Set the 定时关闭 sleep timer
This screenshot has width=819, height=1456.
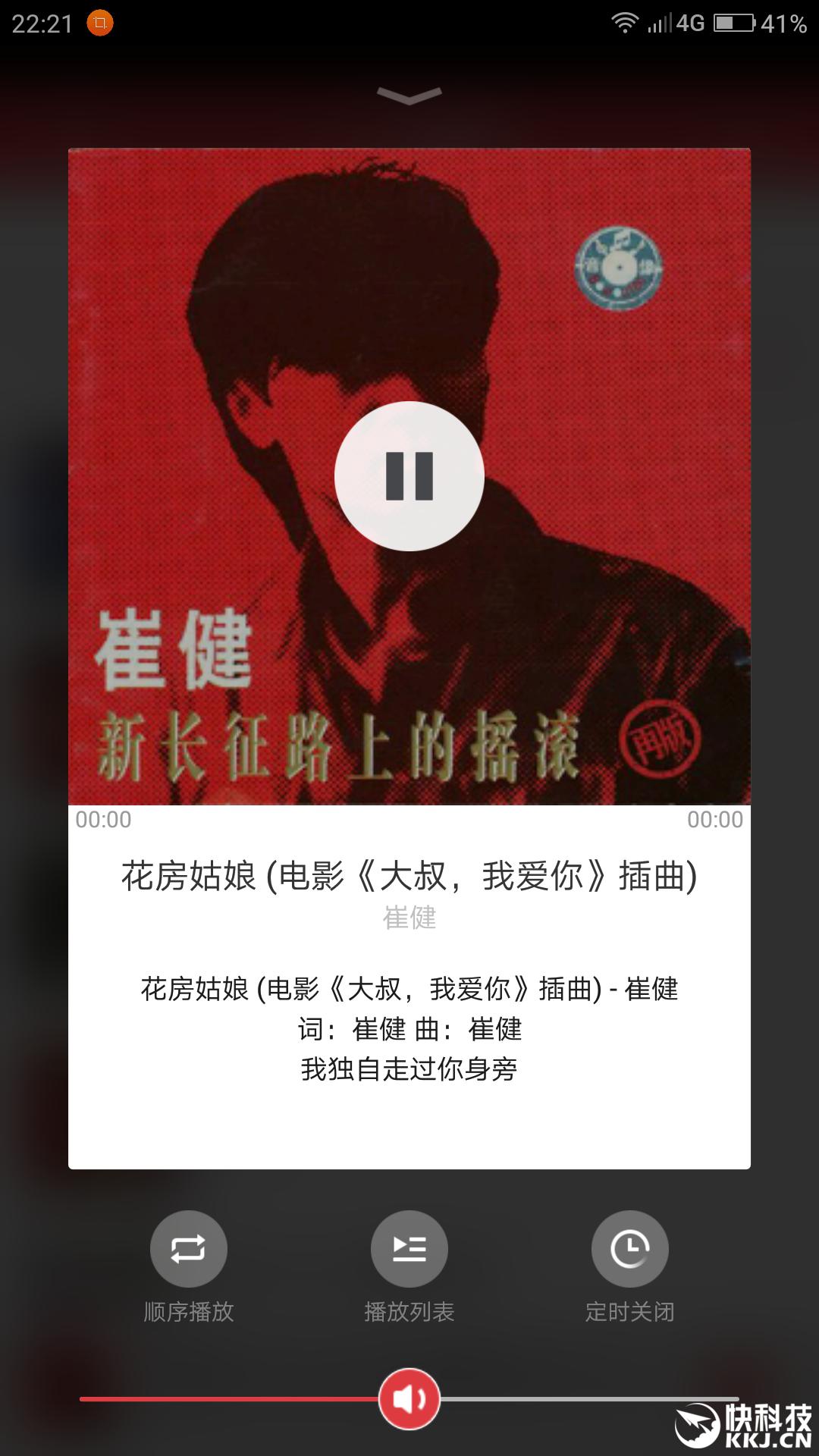click(x=630, y=1249)
